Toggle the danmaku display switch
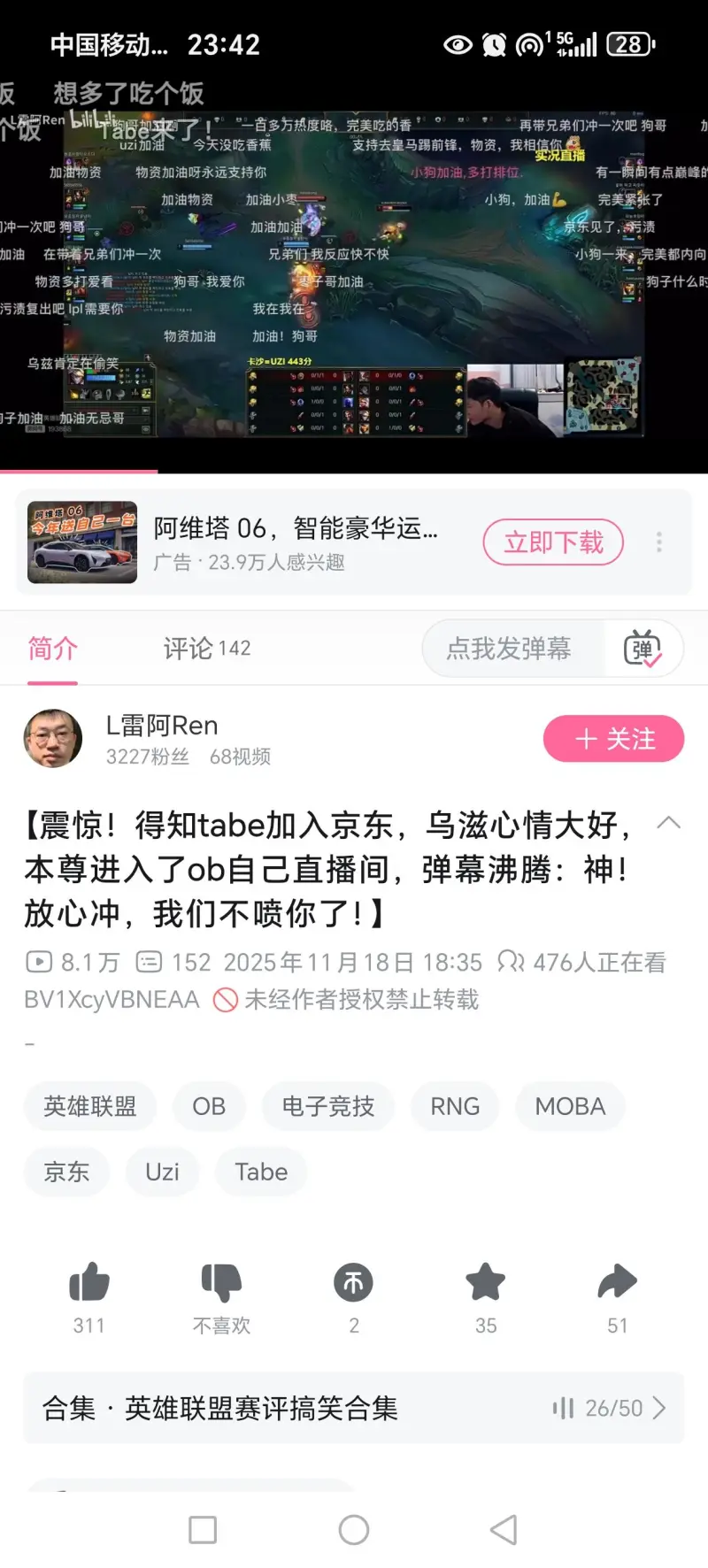The height and width of the screenshot is (1568, 708). click(x=645, y=649)
